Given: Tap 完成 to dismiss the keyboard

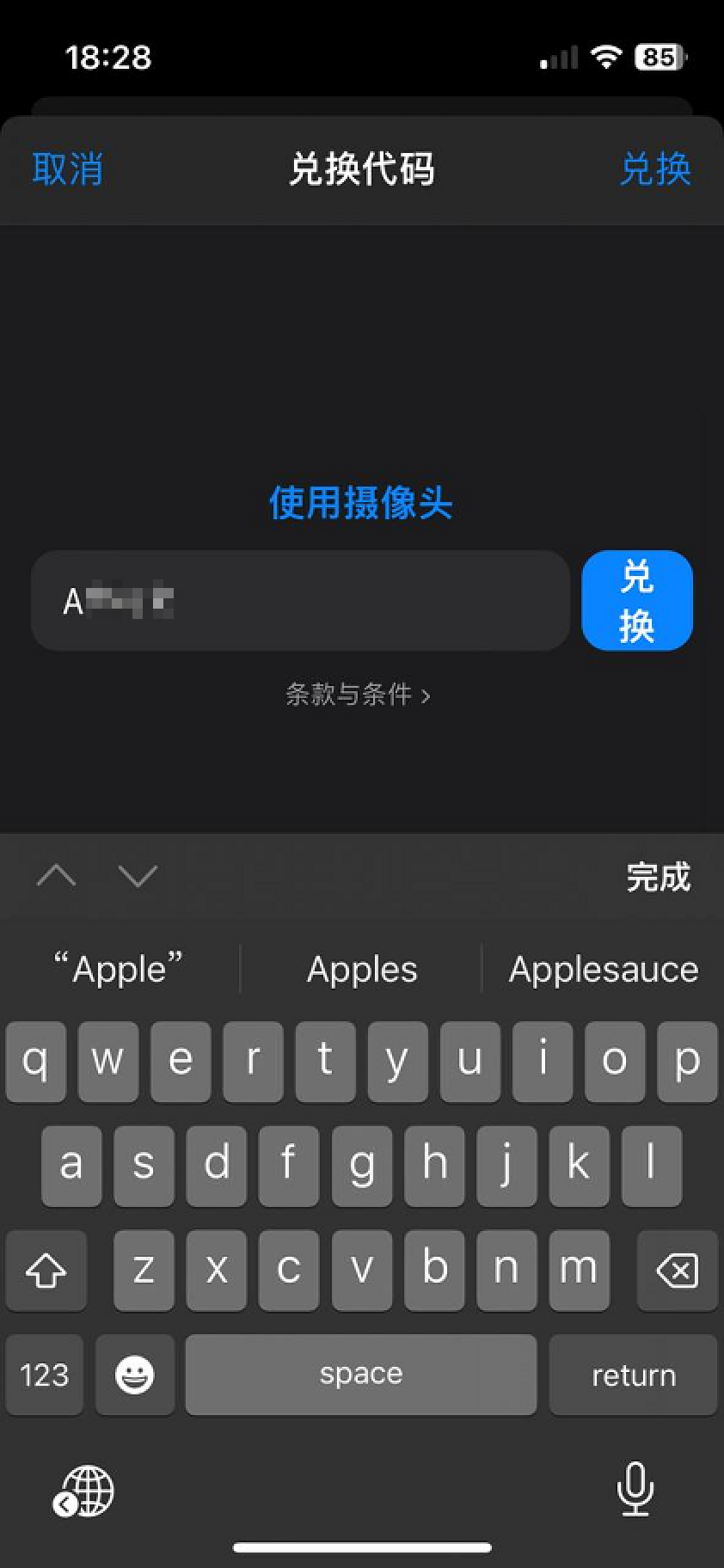Looking at the screenshot, I should coord(658,877).
